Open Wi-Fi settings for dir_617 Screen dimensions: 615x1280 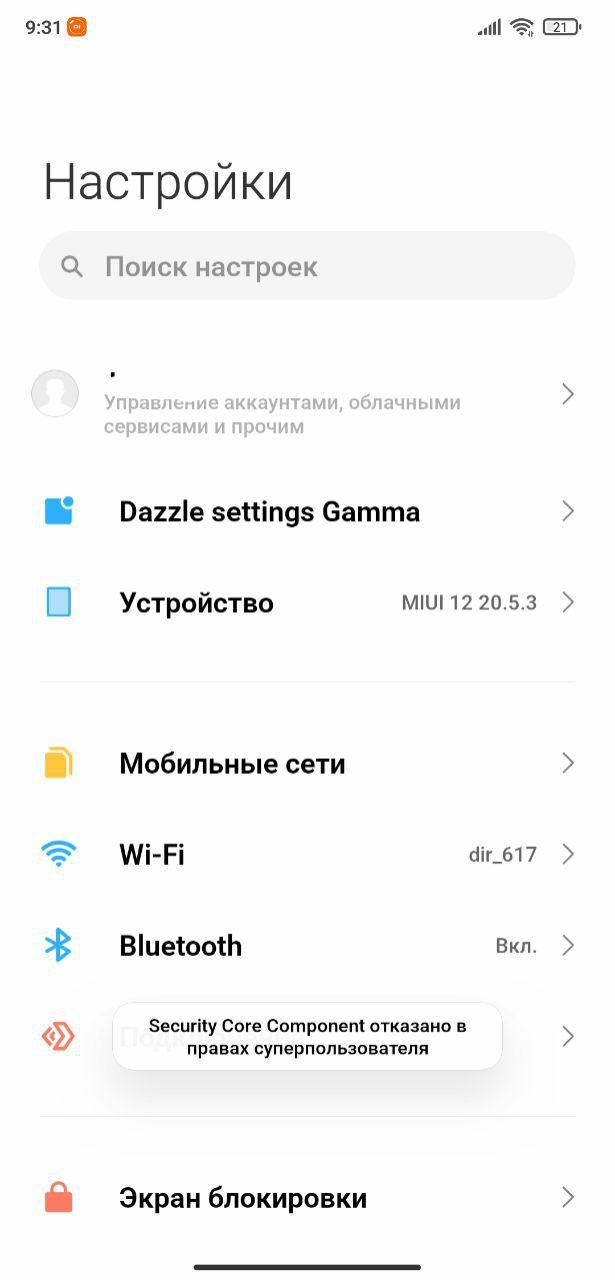click(307, 855)
